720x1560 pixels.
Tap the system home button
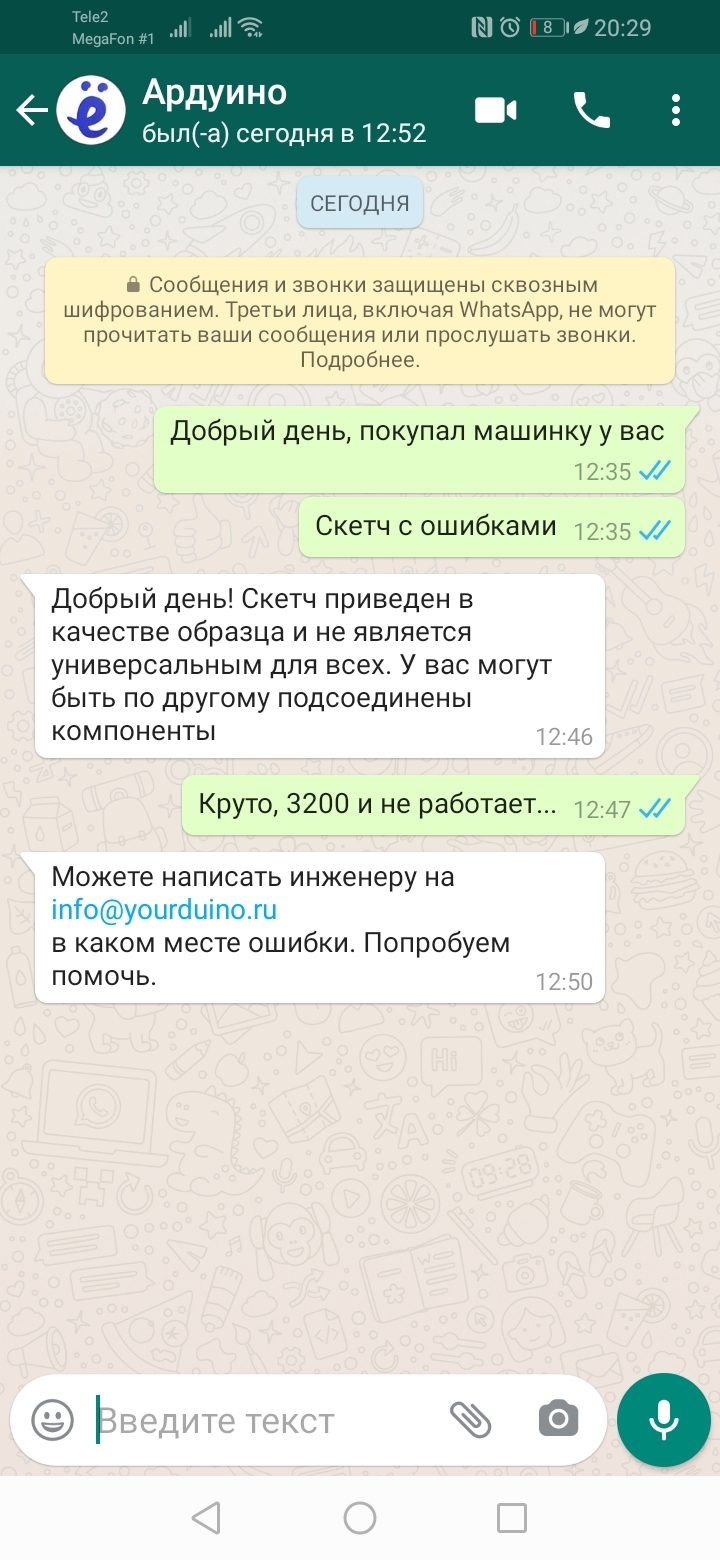(x=360, y=1518)
